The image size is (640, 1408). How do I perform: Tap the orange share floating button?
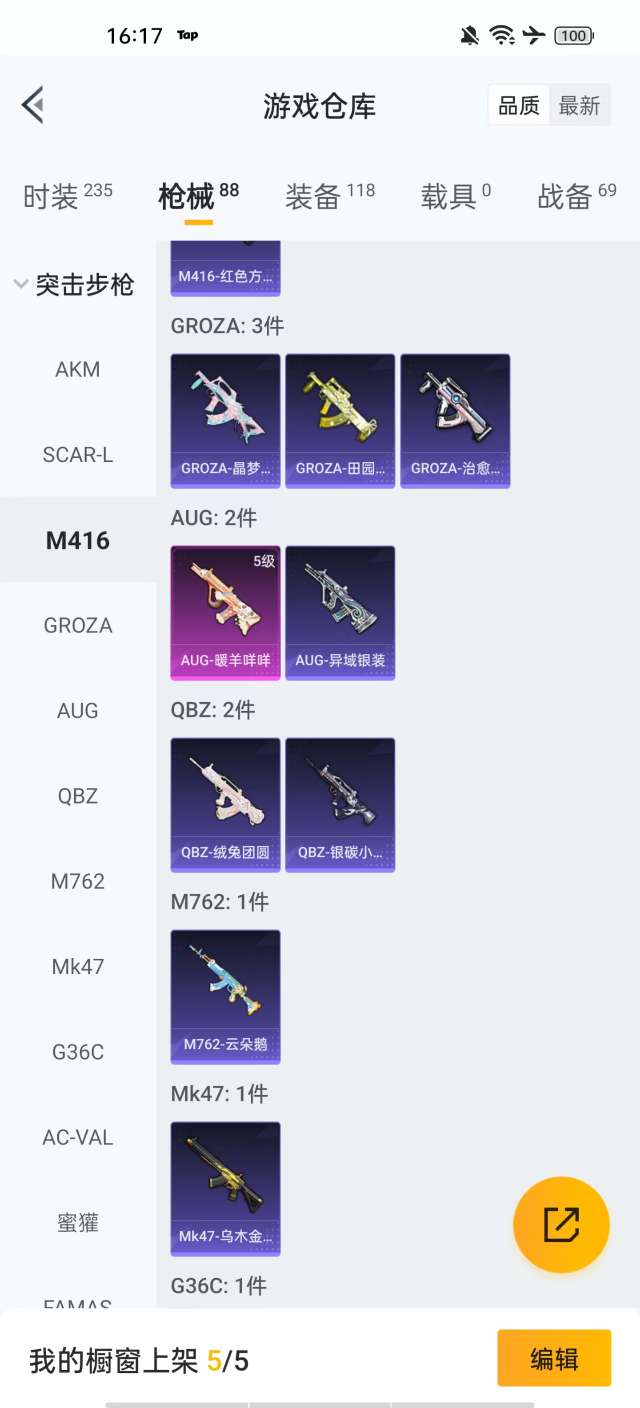tap(561, 1224)
